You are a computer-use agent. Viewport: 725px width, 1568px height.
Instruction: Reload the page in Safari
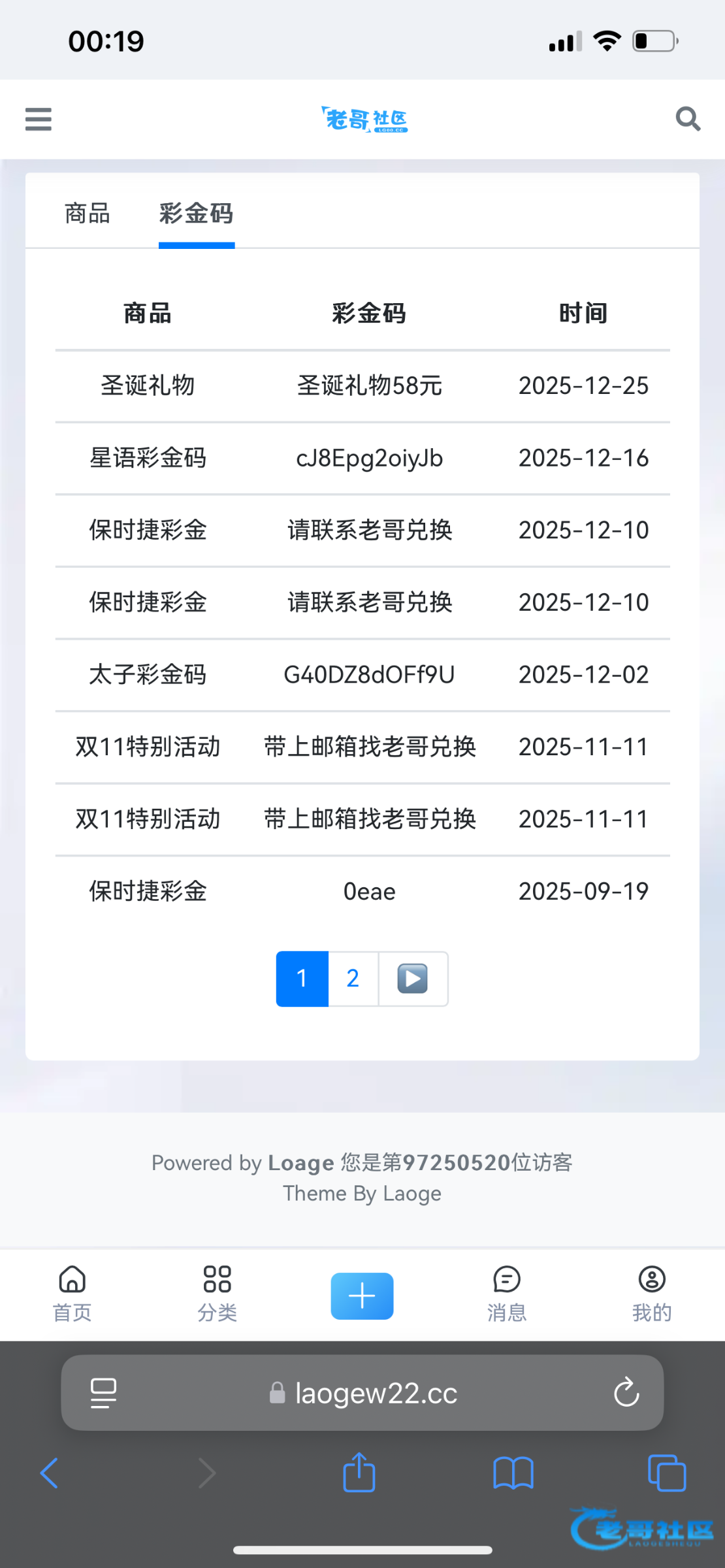click(626, 1392)
